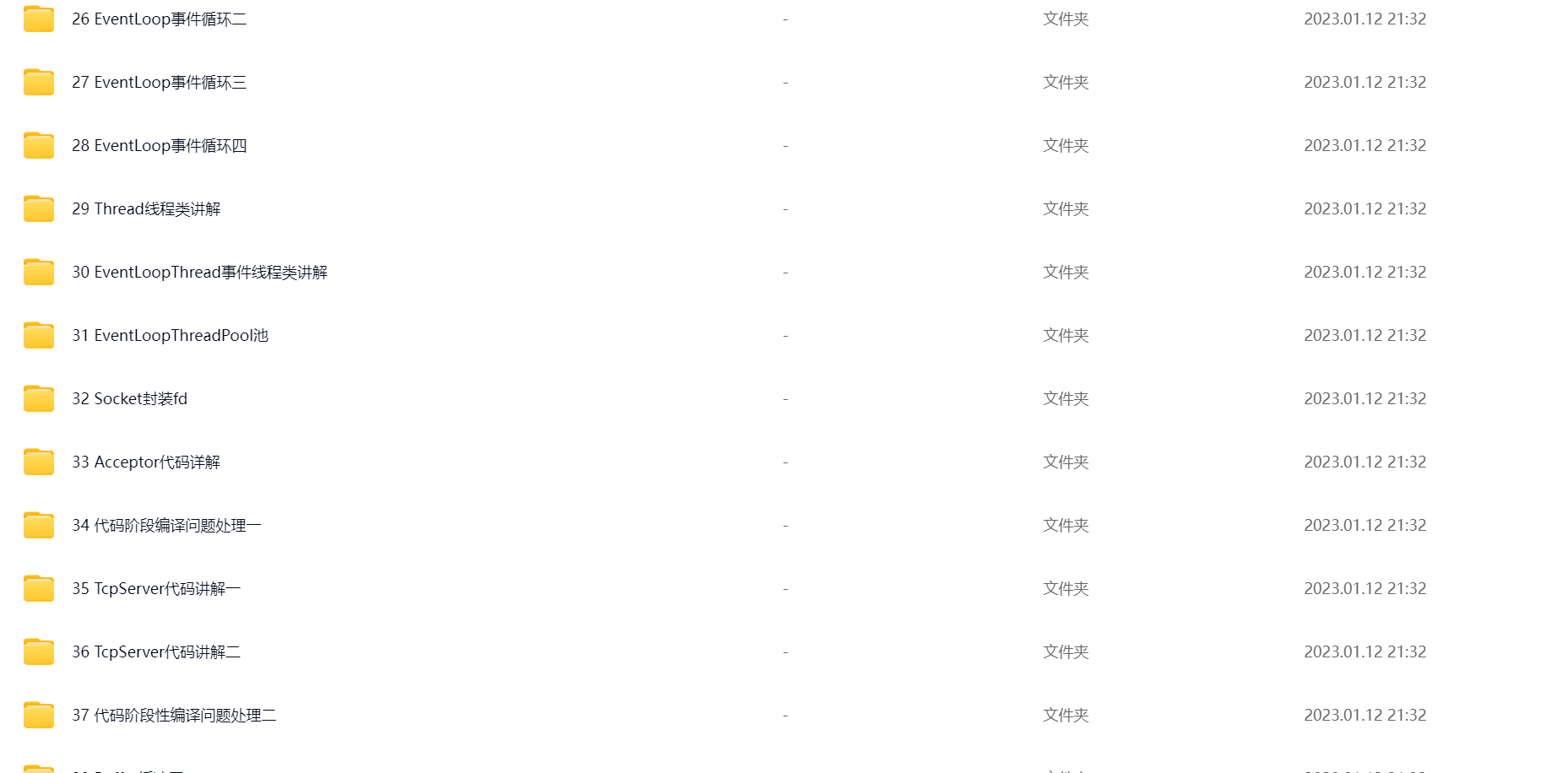1568x773 pixels.
Task: Open folder 28 EventLoop事件循环四
Action: coord(159,146)
